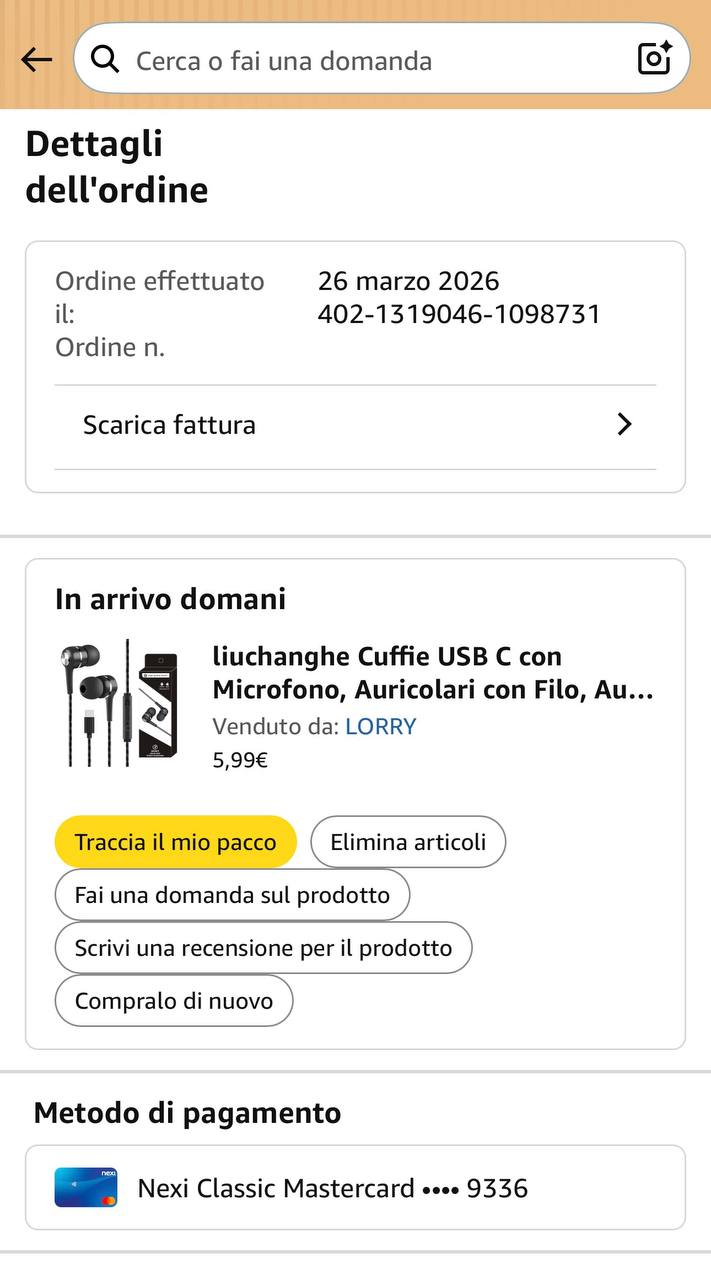Select 'Elimina articoli'
The width and height of the screenshot is (711, 1280).
pyautogui.click(x=408, y=842)
